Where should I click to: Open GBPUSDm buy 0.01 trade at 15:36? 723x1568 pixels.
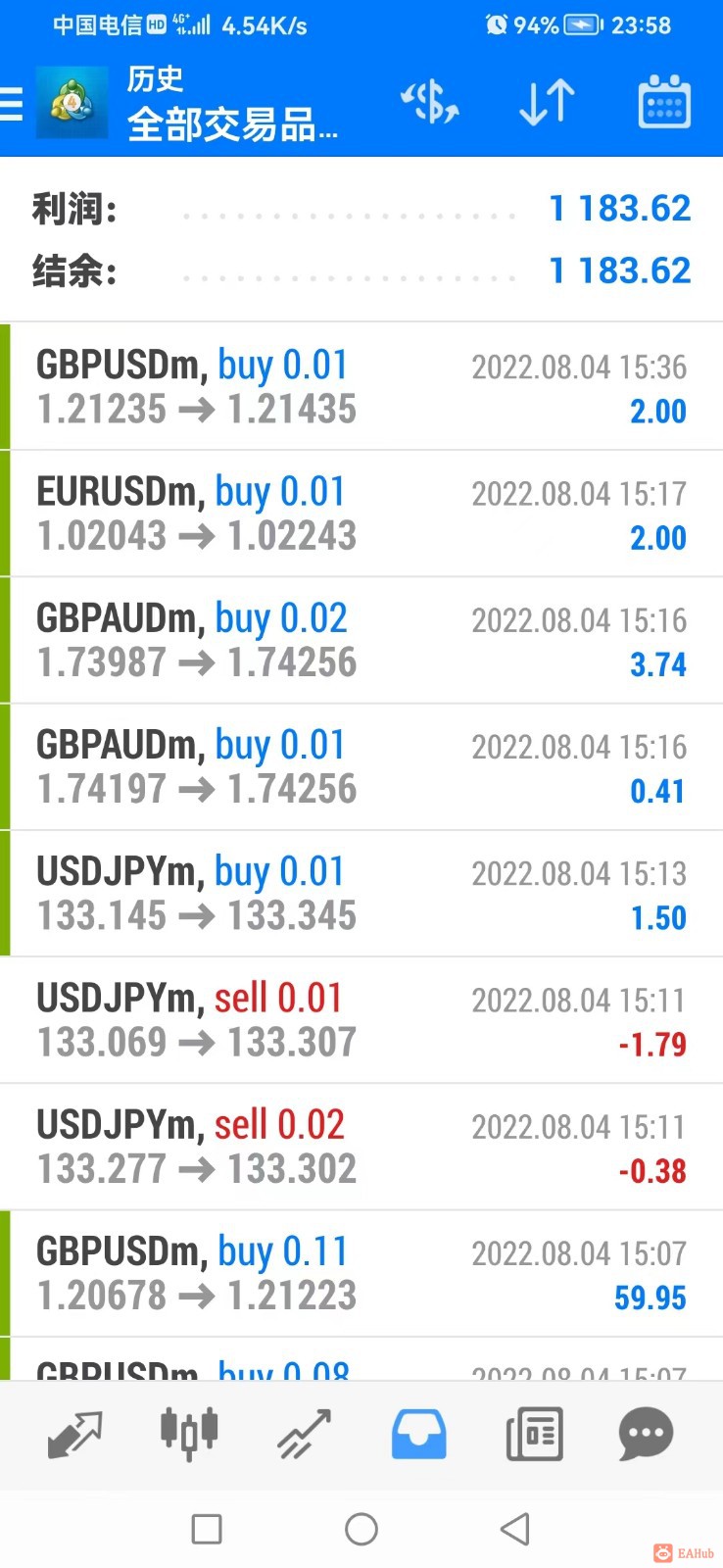point(361,387)
